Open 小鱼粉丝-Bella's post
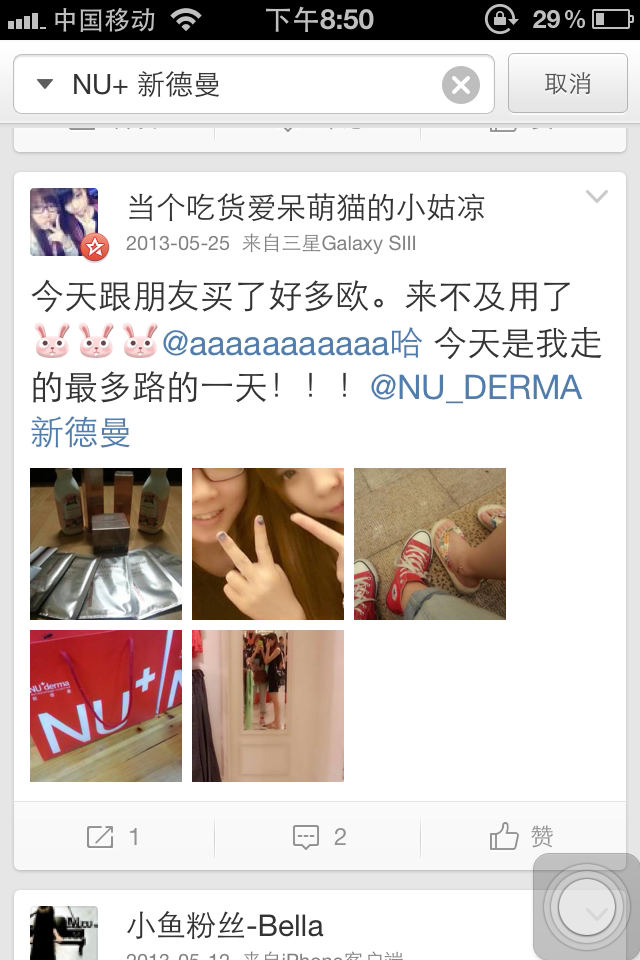The image size is (640, 960). click(x=225, y=925)
